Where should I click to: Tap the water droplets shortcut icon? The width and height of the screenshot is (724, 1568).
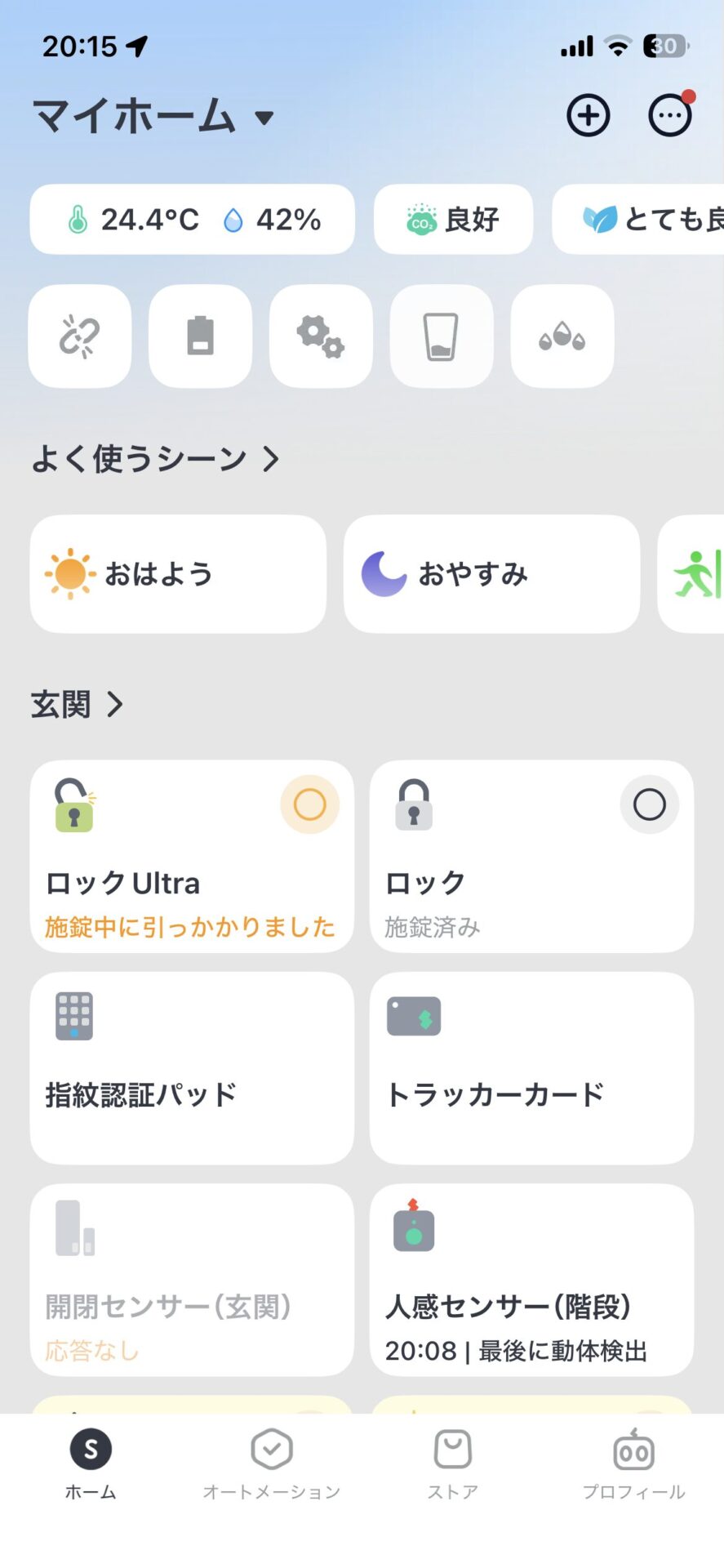pos(562,336)
